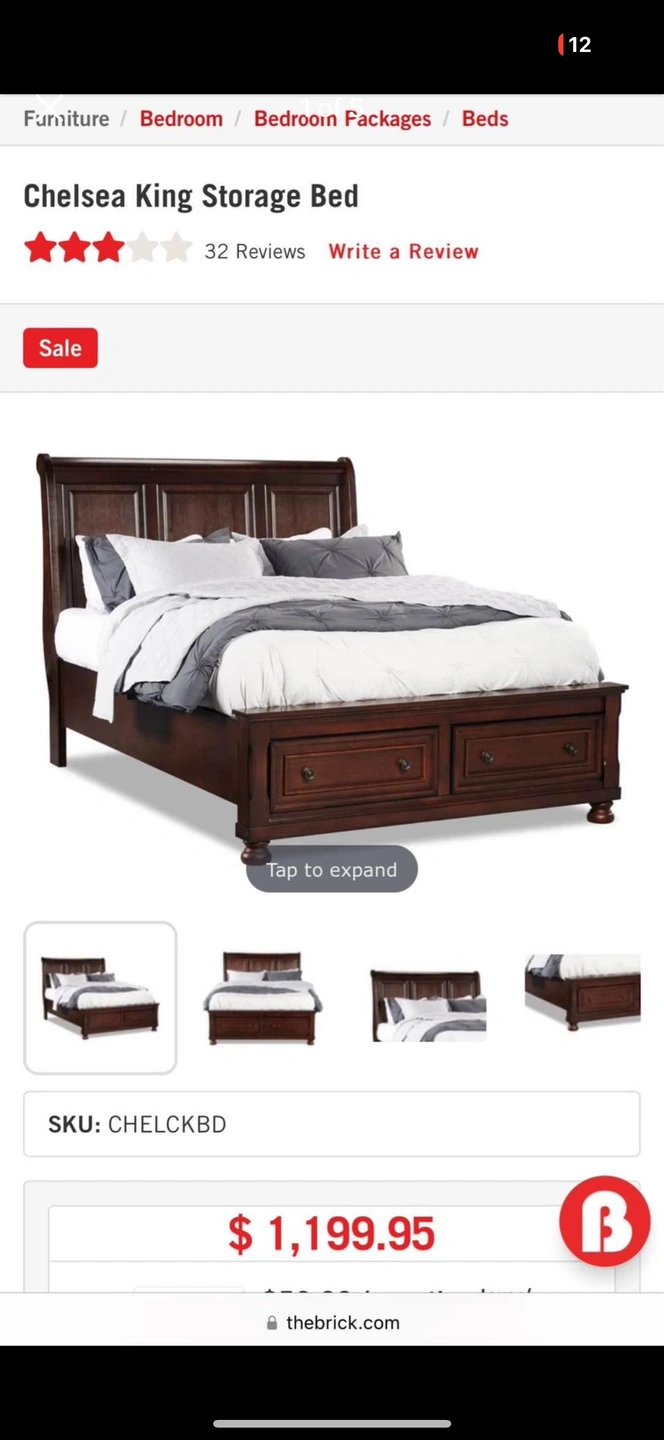Viewport: 664px width, 1440px height.
Task: Tap the thebrick.com address bar
Action: point(332,1322)
